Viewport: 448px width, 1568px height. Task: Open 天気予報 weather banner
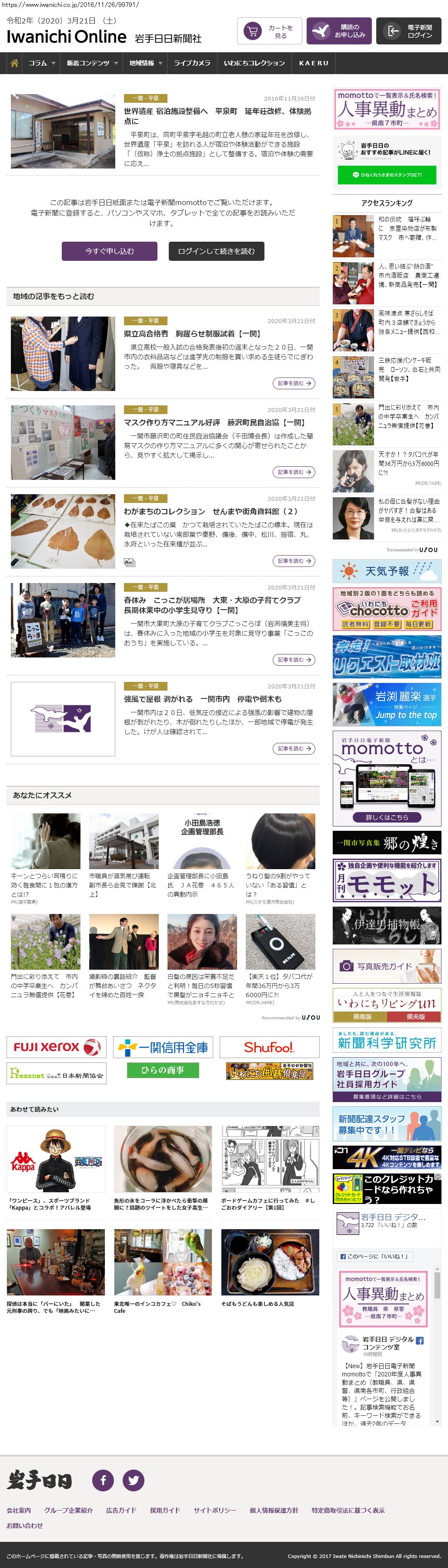pos(387,572)
